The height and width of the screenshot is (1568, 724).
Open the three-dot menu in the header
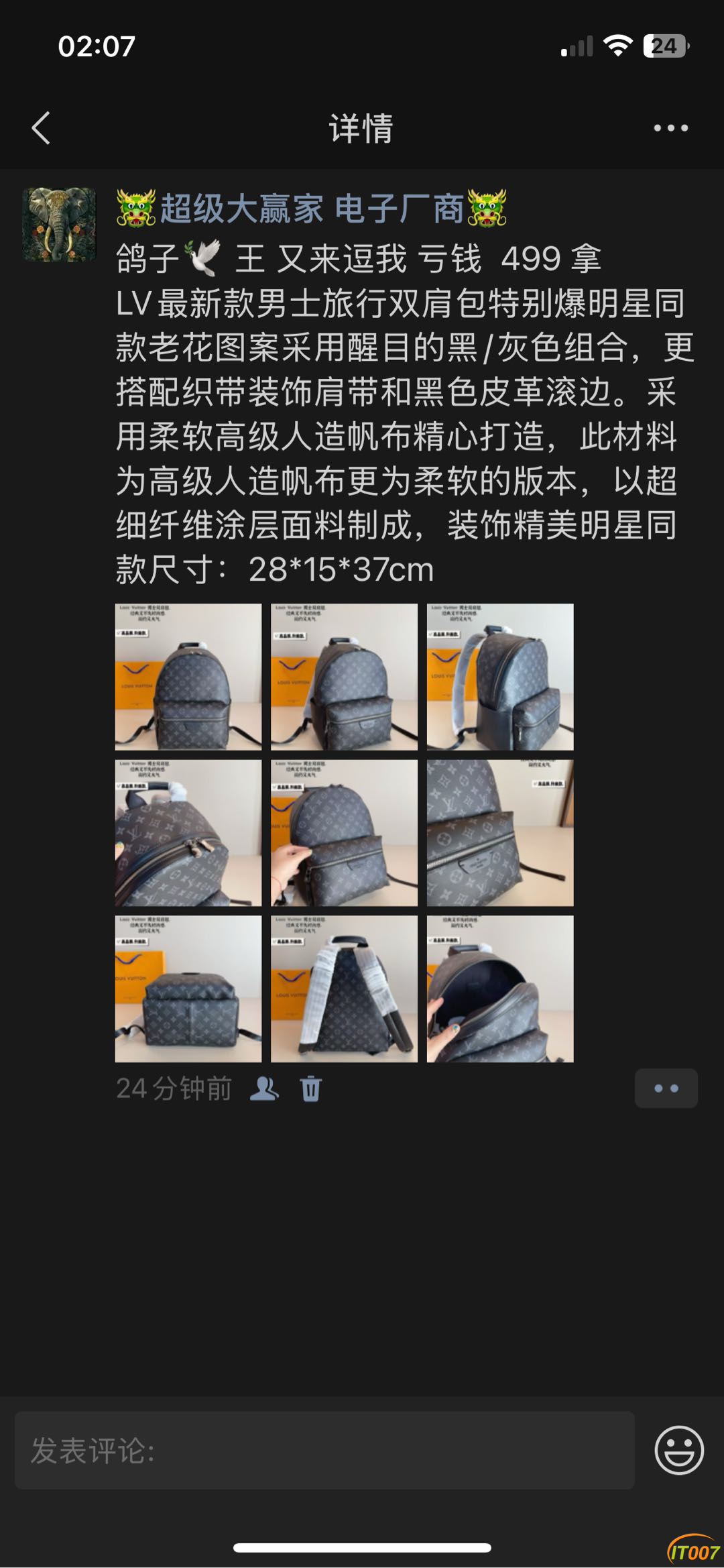pyautogui.click(x=670, y=127)
